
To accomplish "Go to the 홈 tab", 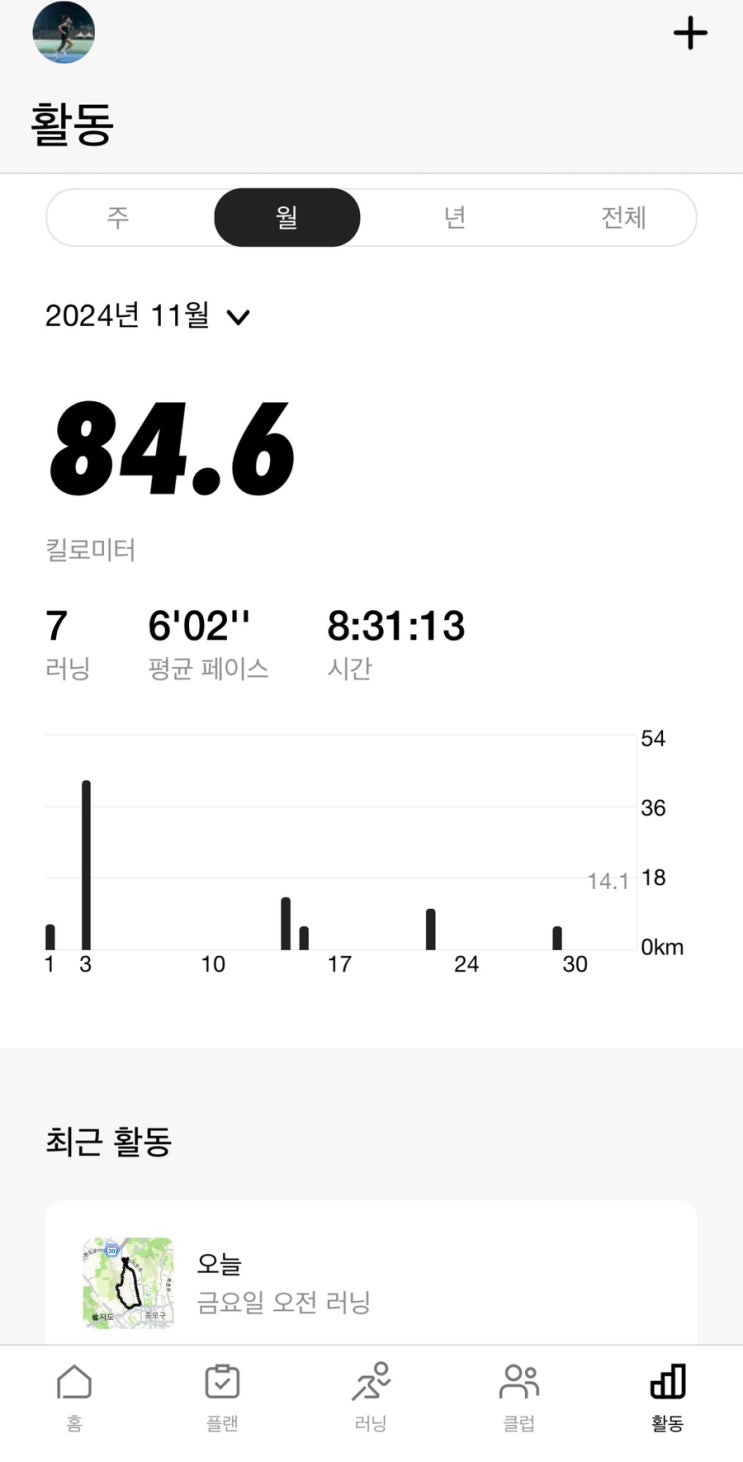I will click(x=74, y=1396).
